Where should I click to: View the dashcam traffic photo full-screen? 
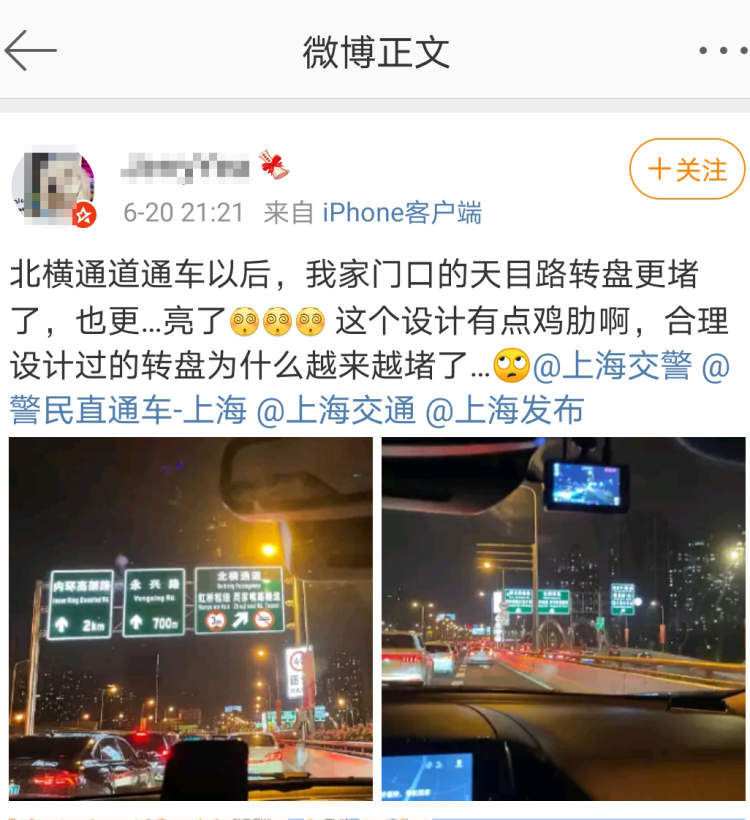563,618
